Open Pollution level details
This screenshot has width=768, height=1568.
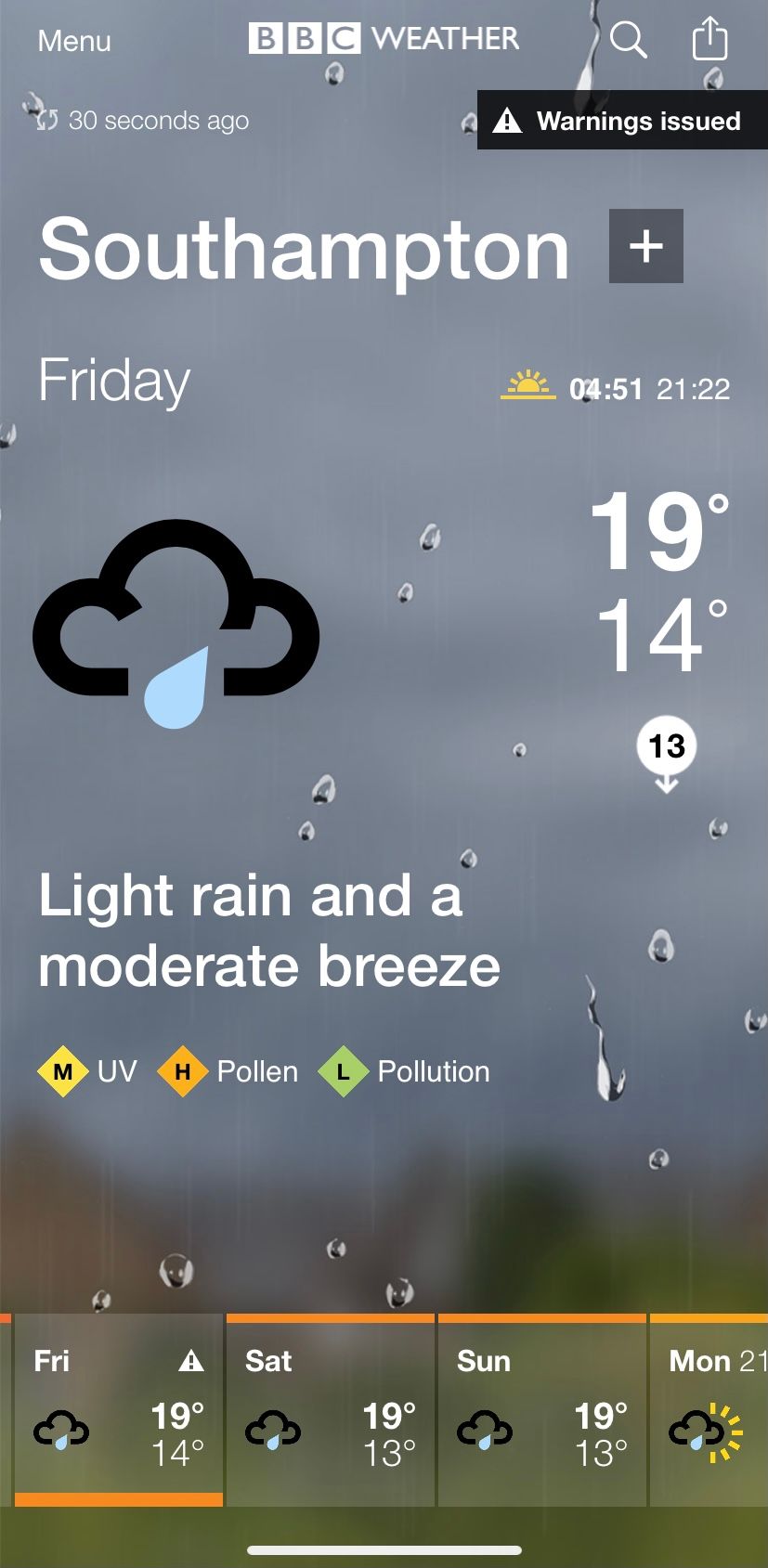[x=405, y=1071]
